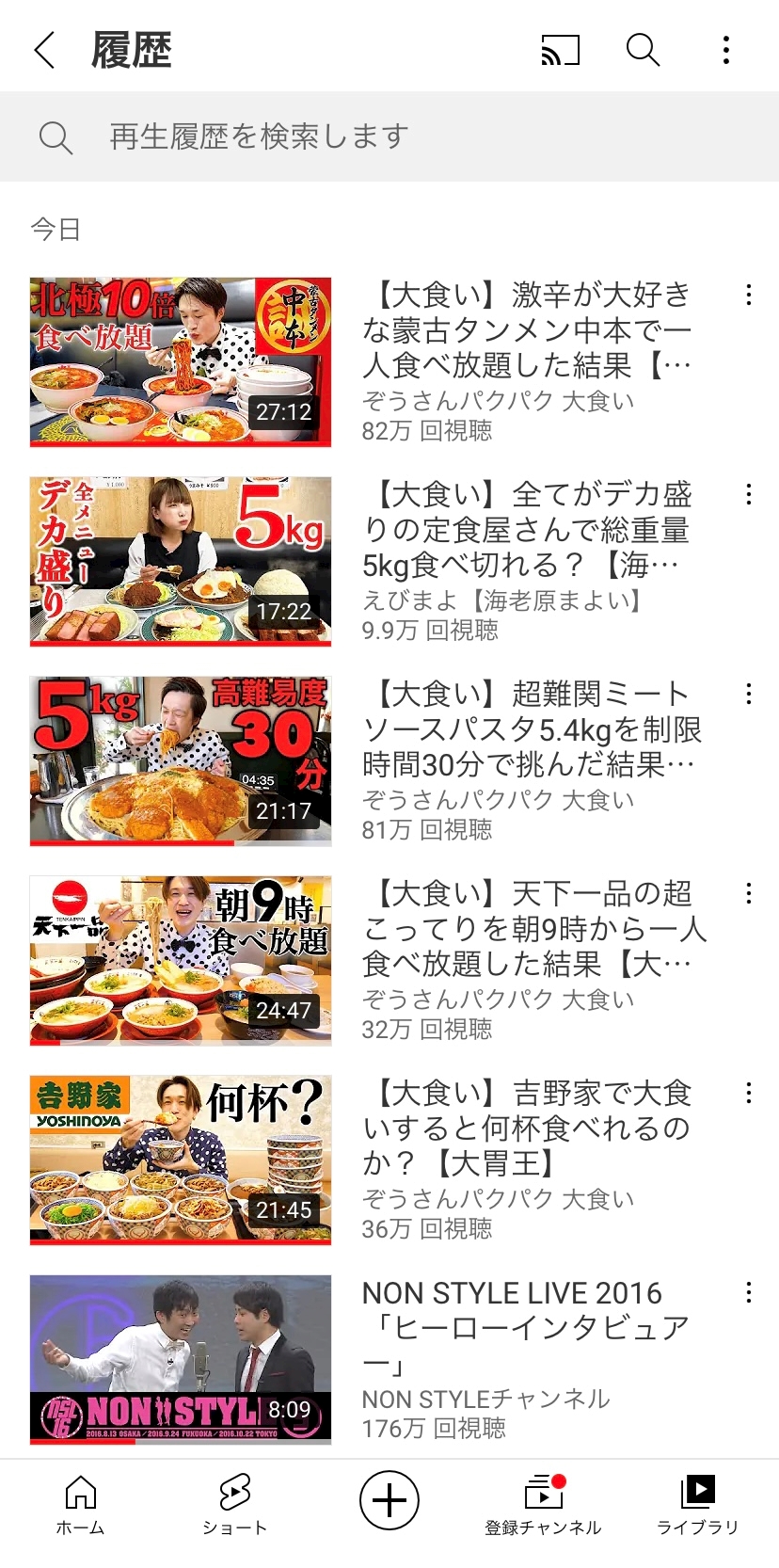This screenshot has height=1568, width=779.
Task: Open YouTube search from the top bar
Action: tap(643, 50)
